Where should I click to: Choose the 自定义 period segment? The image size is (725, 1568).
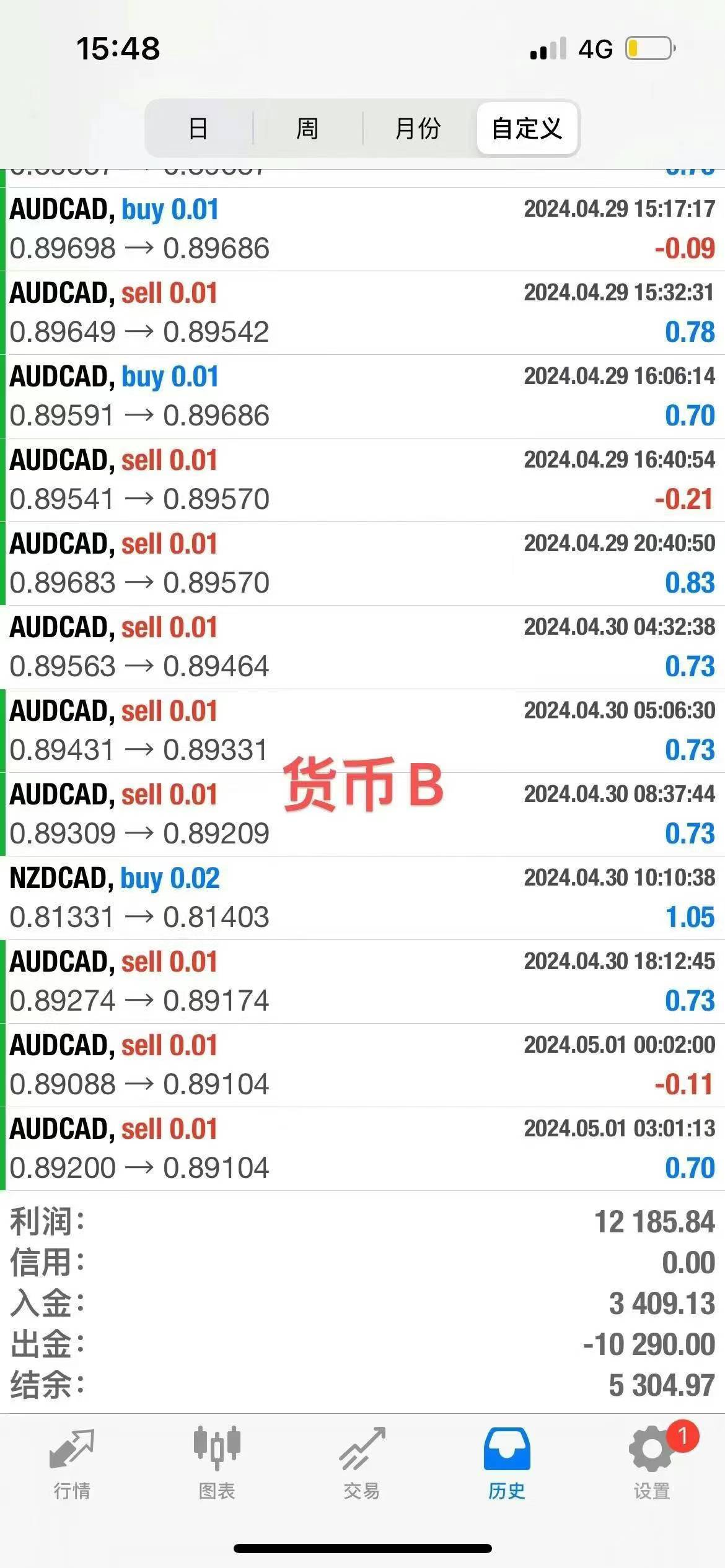(x=527, y=129)
